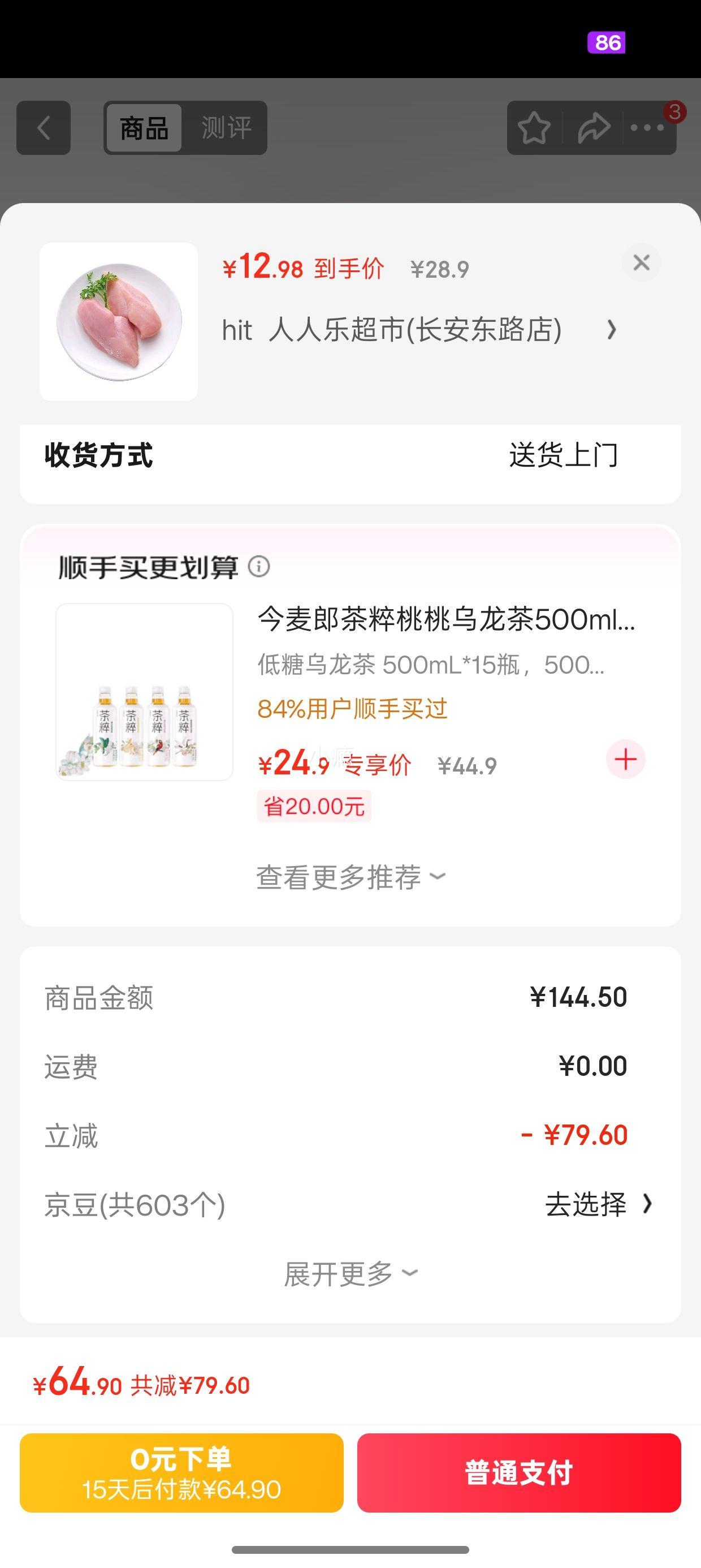Choose 0元下单 pay-later option
Viewport: 701px width, 1568px height.
coord(181,1473)
